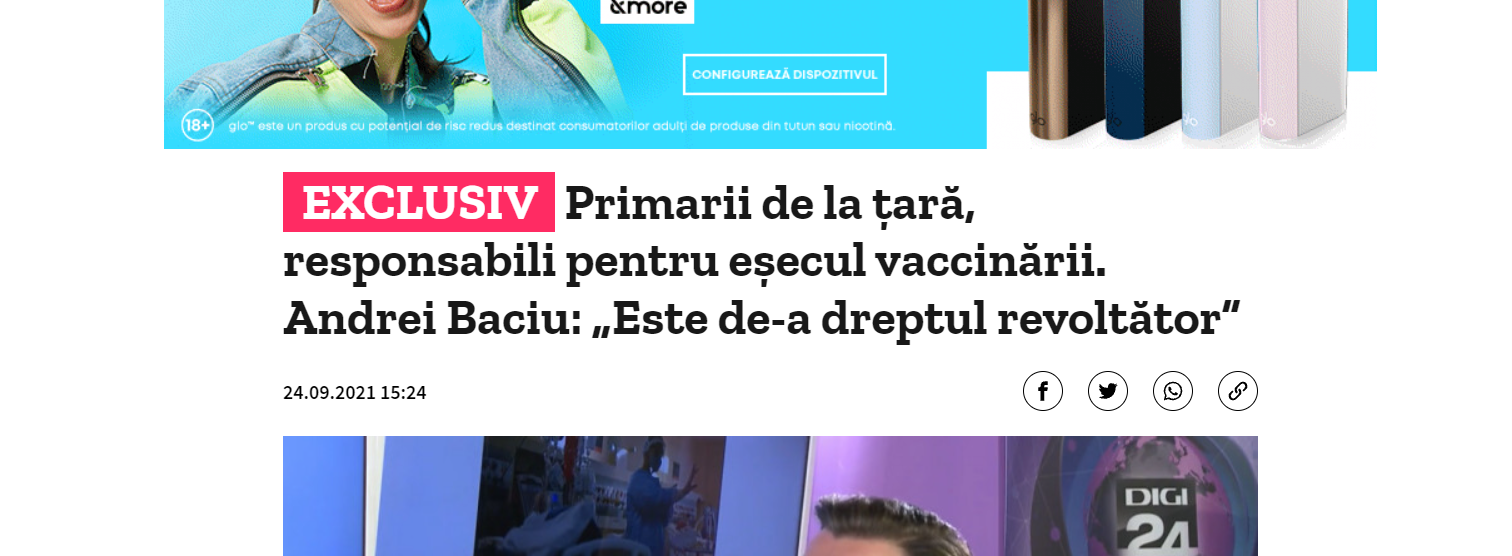1512x556 pixels.
Task: Share the article on Facebook
Action: pyautogui.click(x=1042, y=391)
